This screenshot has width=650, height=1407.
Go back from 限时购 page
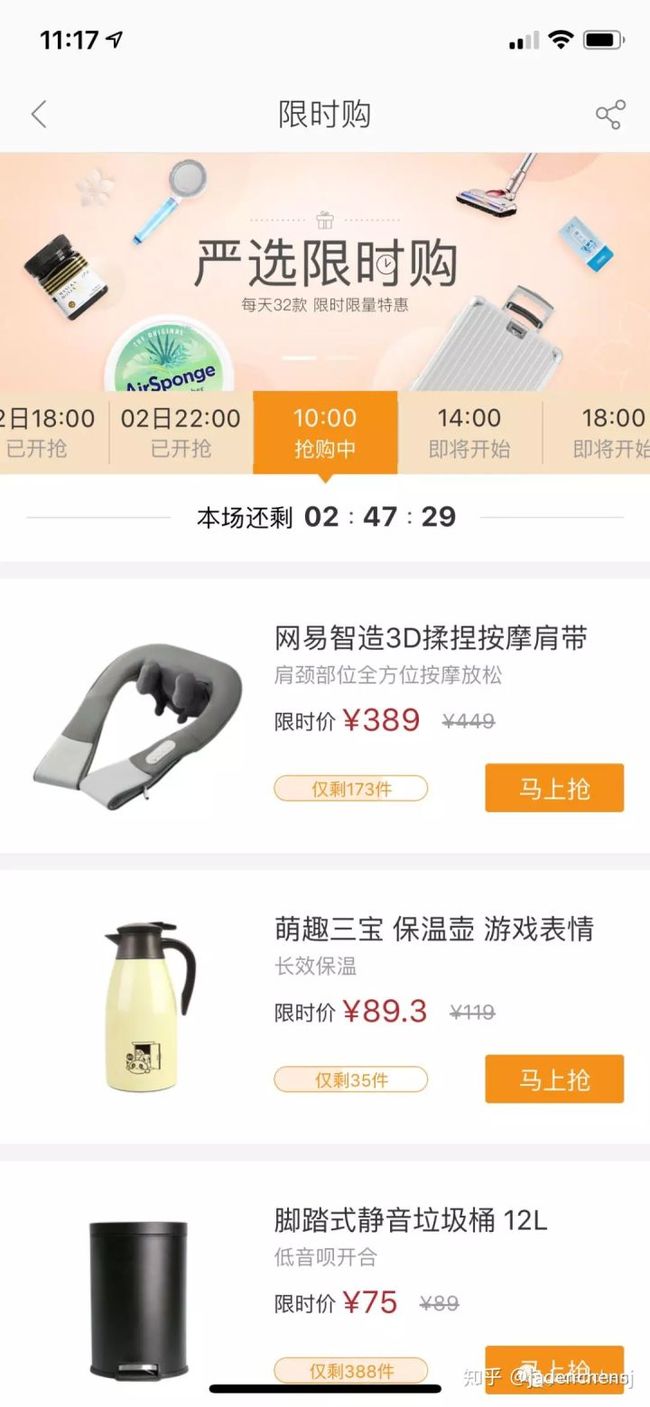[x=39, y=114]
